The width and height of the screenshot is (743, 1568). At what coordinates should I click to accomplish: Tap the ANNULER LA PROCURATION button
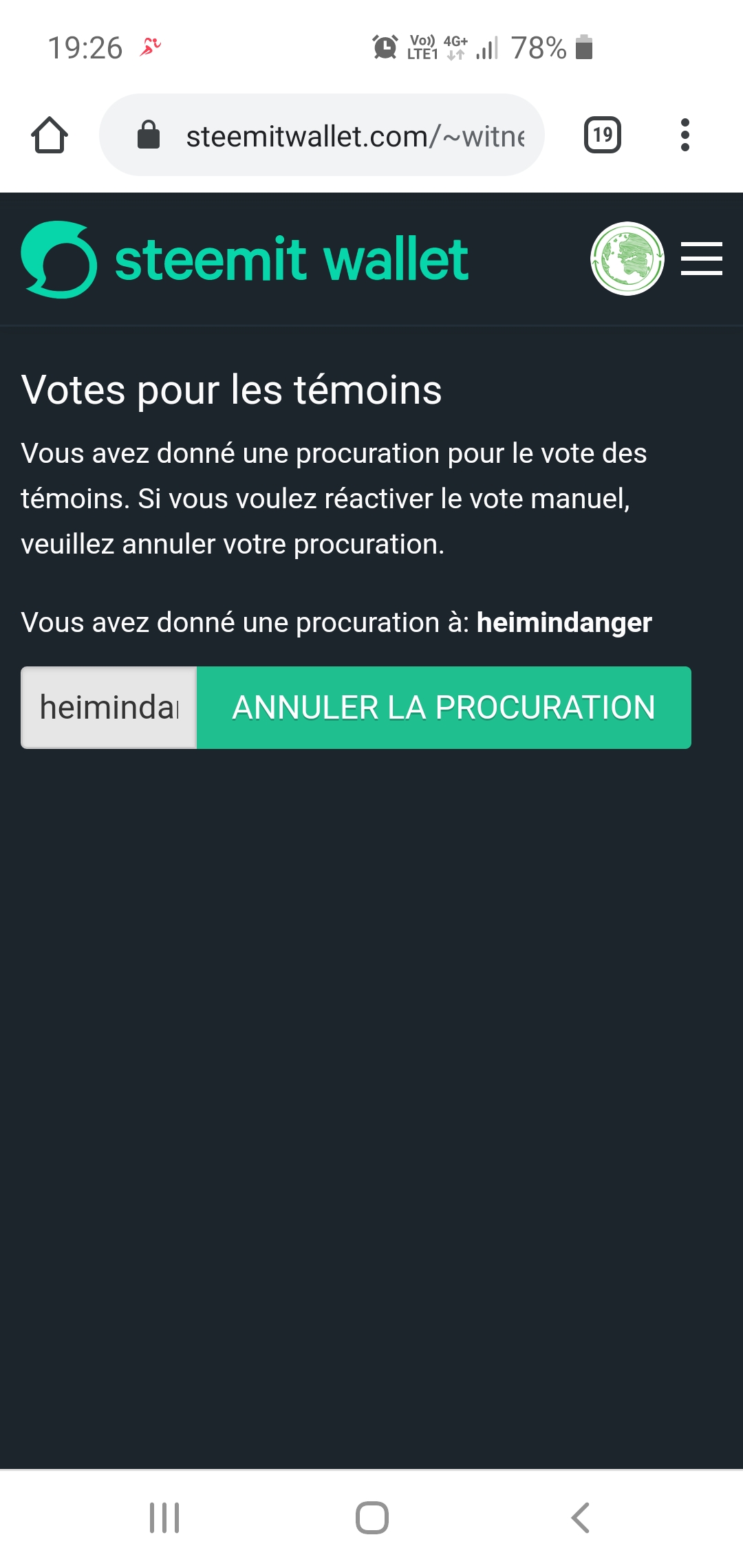coord(444,708)
